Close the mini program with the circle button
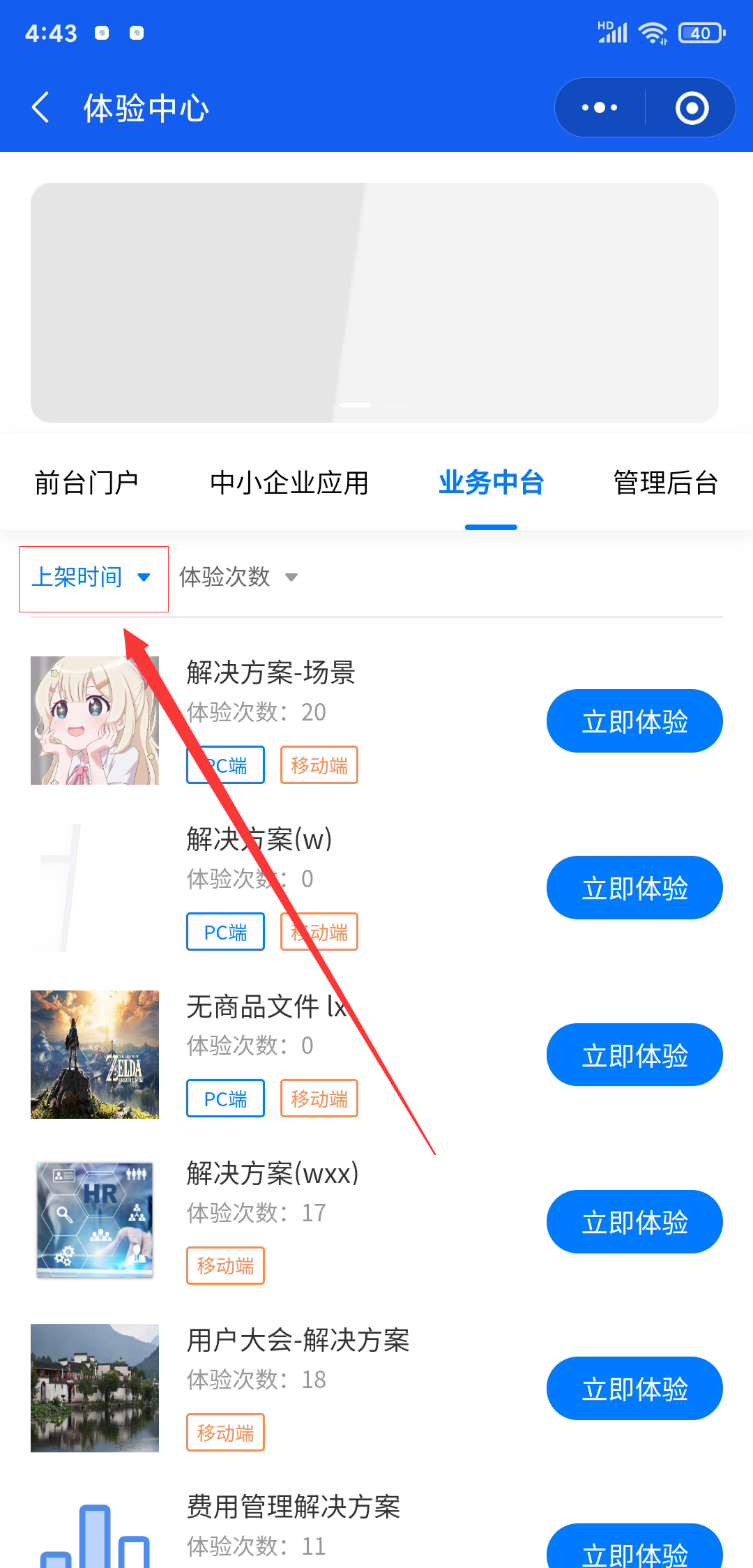The width and height of the screenshot is (753, 1568). (692, 108)
